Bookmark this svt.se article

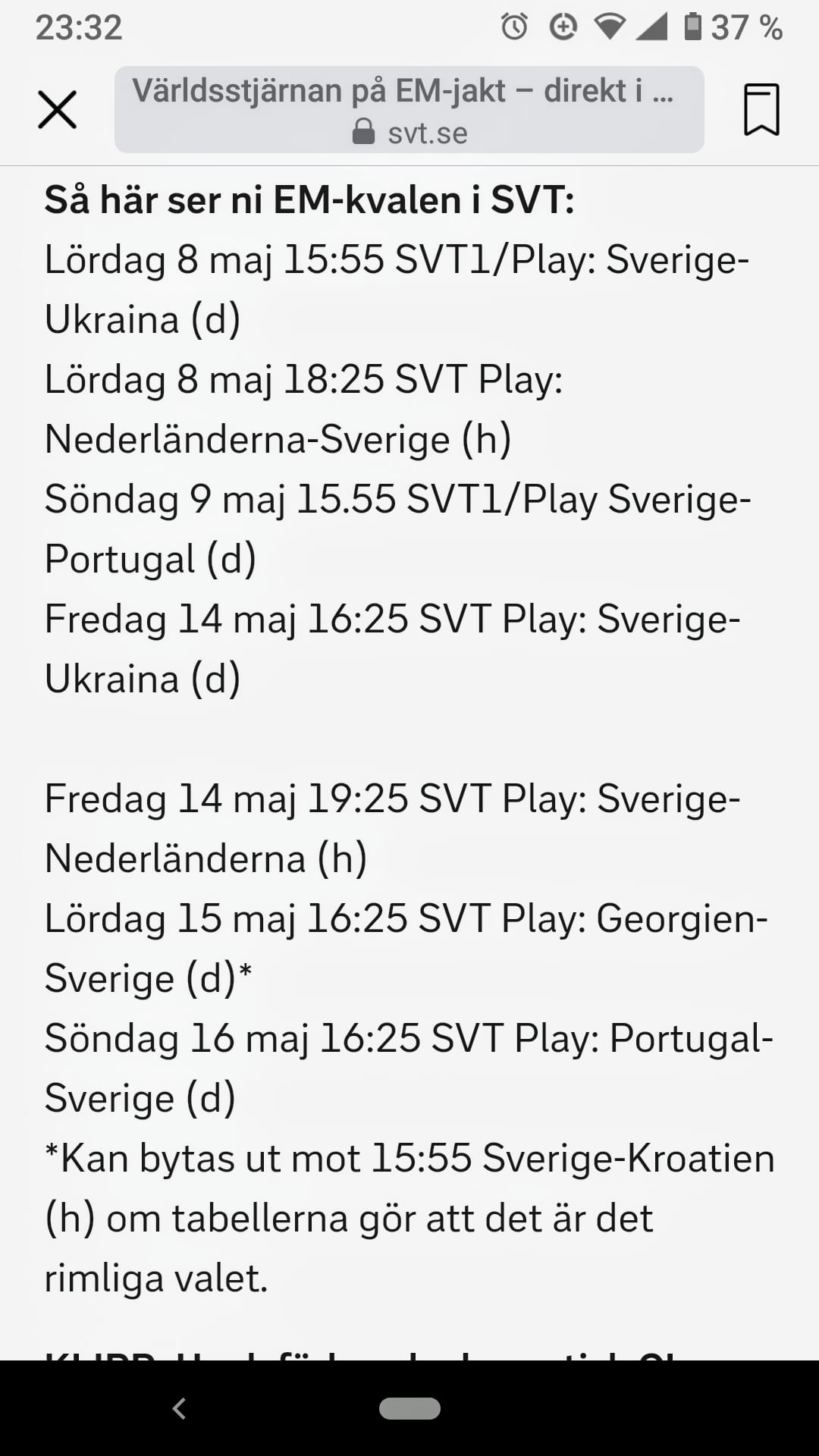click(761, 110)
